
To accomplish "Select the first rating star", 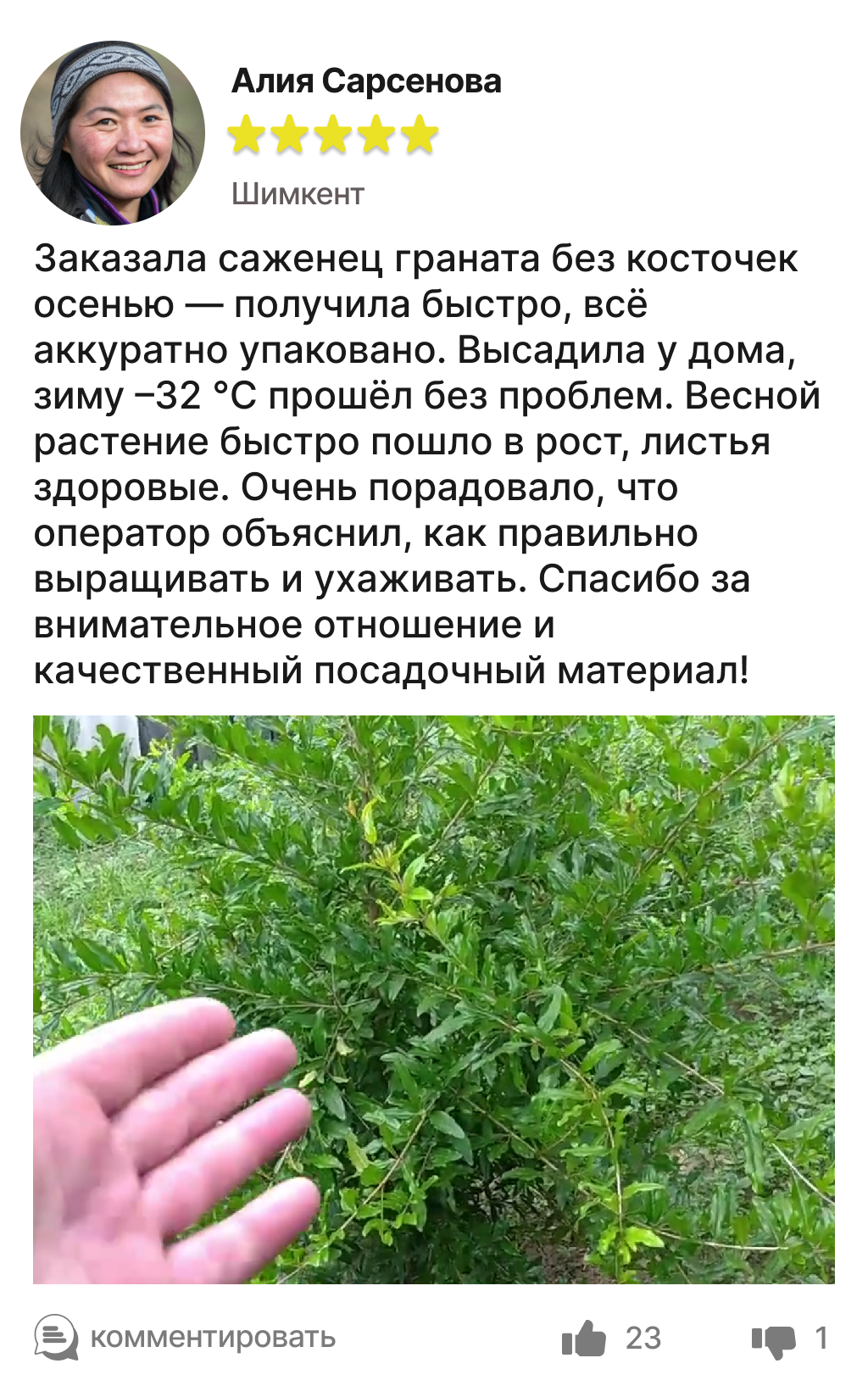I will (247, 136).
